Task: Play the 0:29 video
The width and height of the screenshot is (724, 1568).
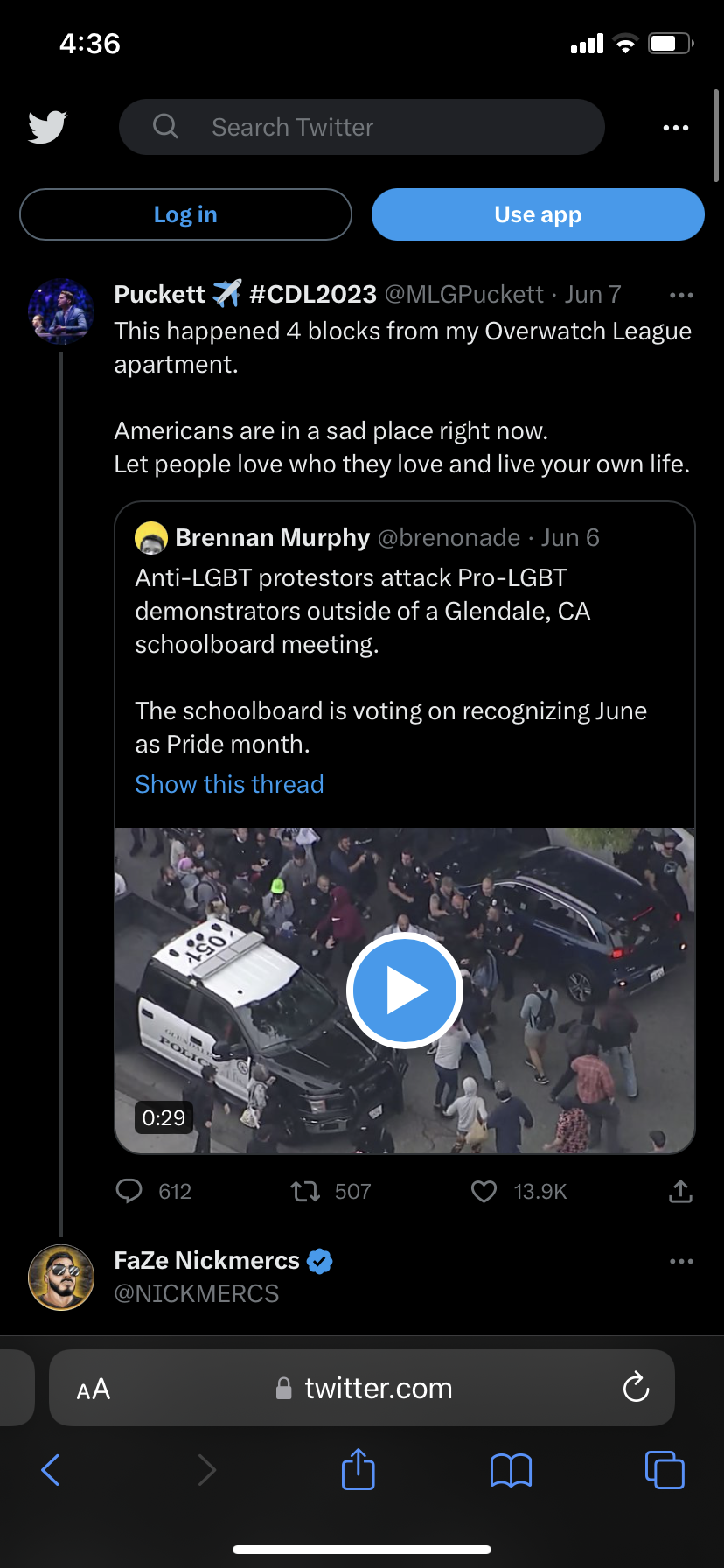Action: tap(404, 990)
